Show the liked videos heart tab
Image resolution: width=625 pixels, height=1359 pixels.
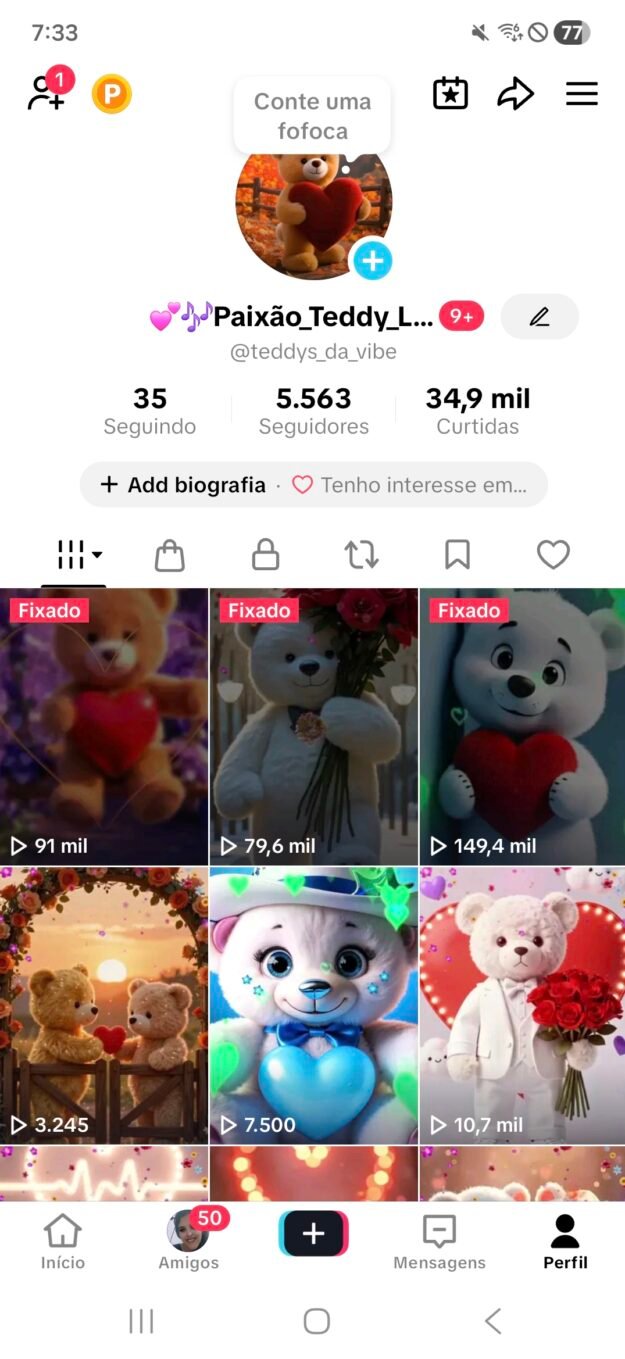pyautogui.click(x=553, y=554)
